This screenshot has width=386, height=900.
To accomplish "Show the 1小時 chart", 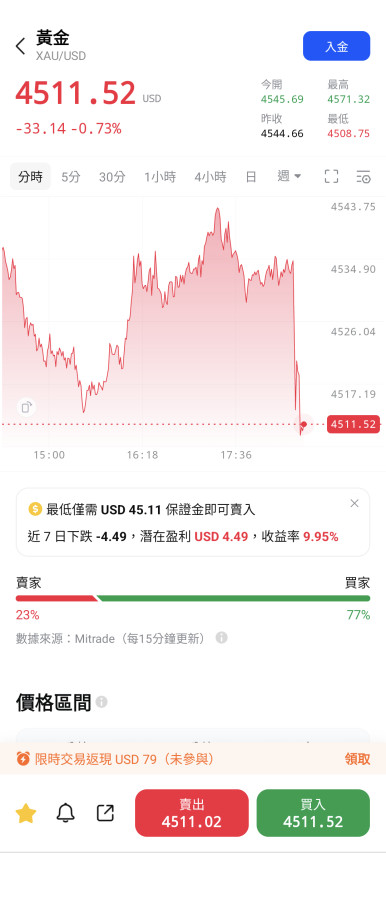I will pos(160,177).
